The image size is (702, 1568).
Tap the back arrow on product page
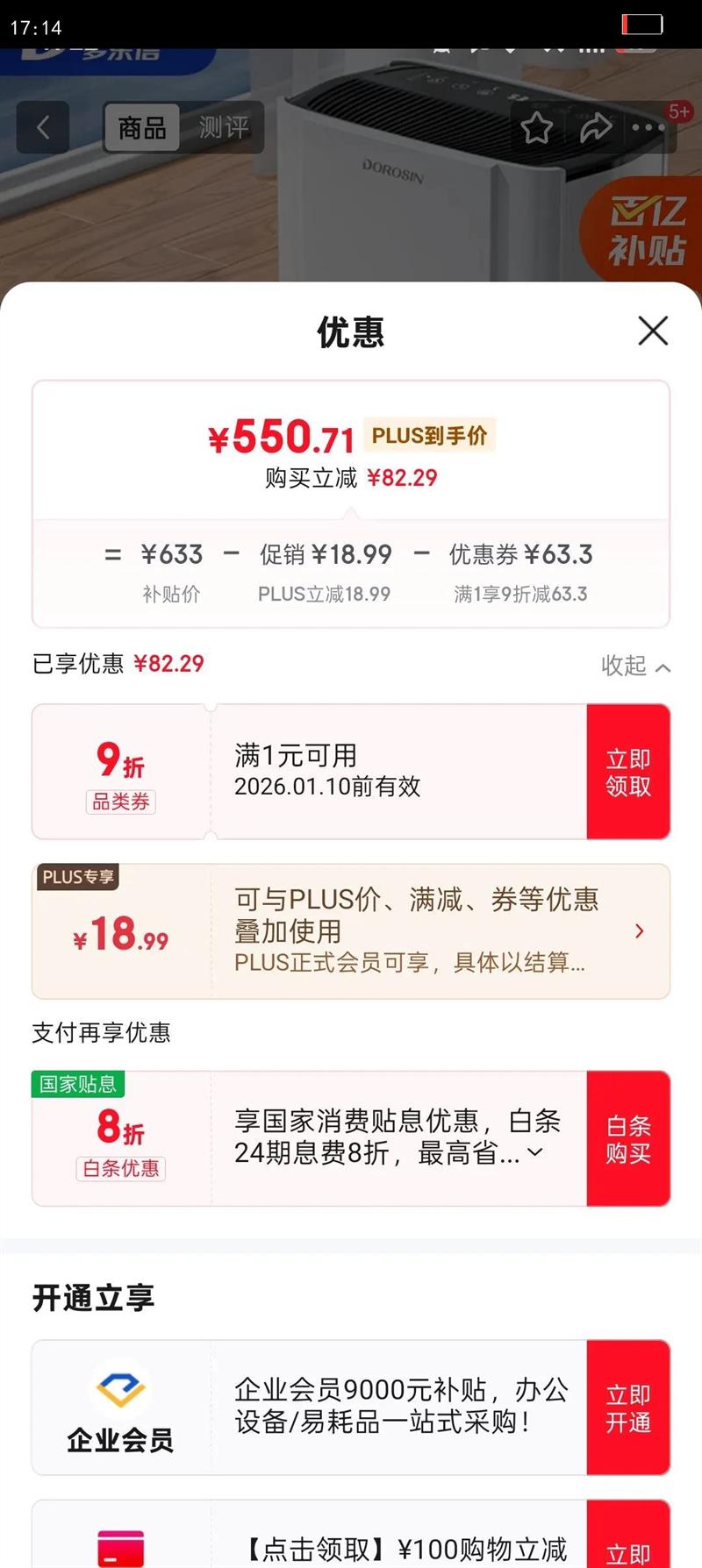pos(43,126)
